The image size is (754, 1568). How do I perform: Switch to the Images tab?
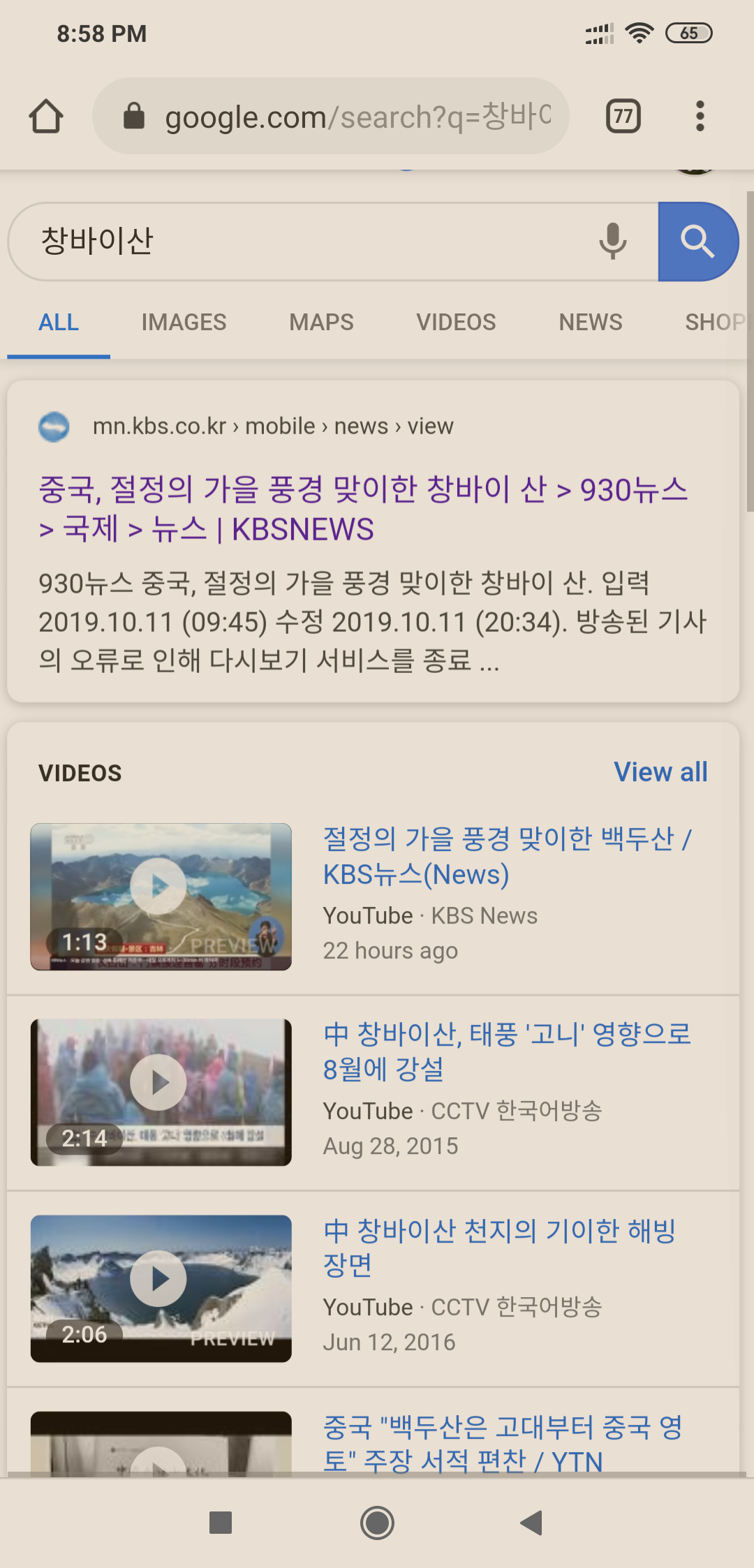click(x=184, y=323)
